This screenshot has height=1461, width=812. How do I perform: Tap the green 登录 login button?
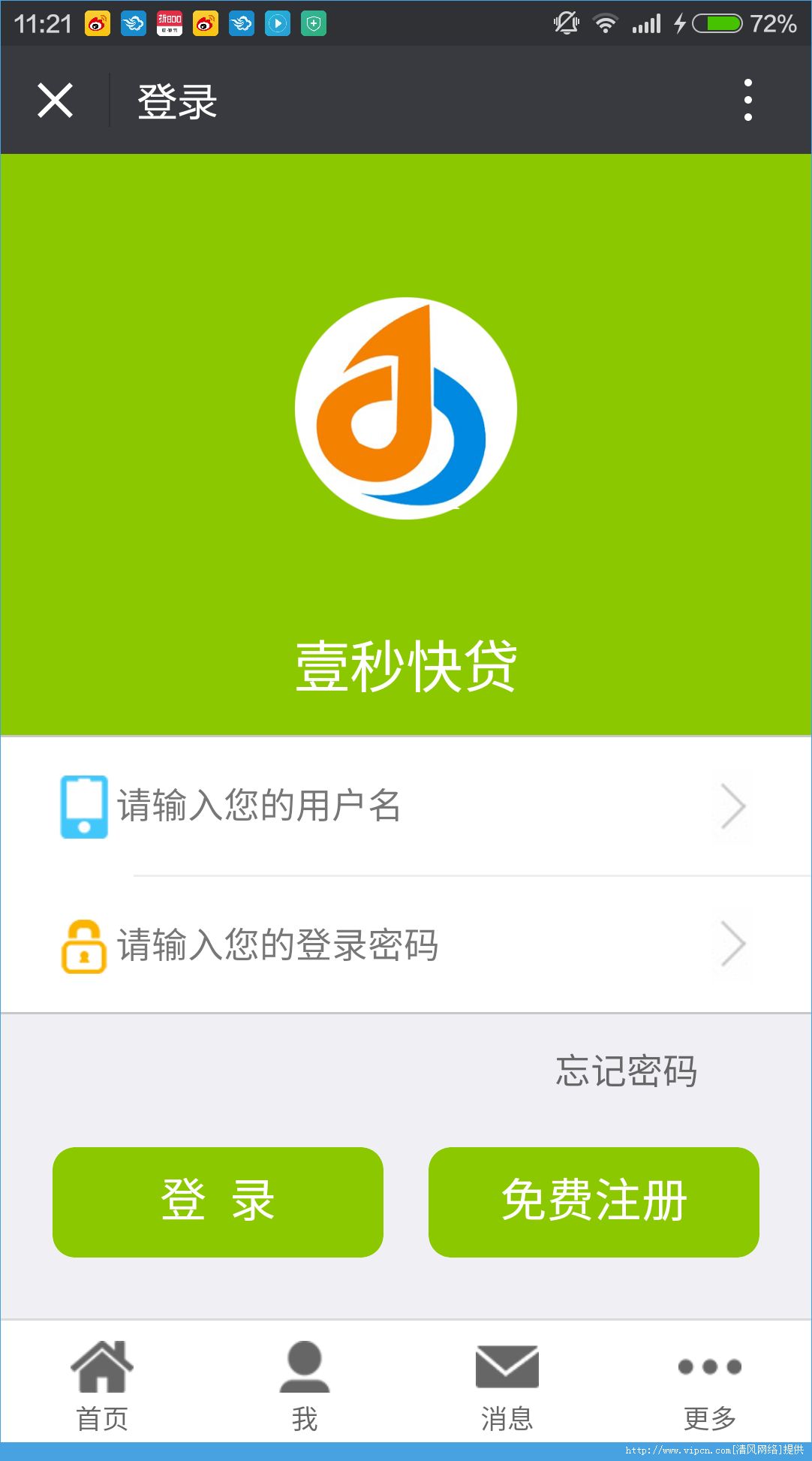tap(218, 1201)
